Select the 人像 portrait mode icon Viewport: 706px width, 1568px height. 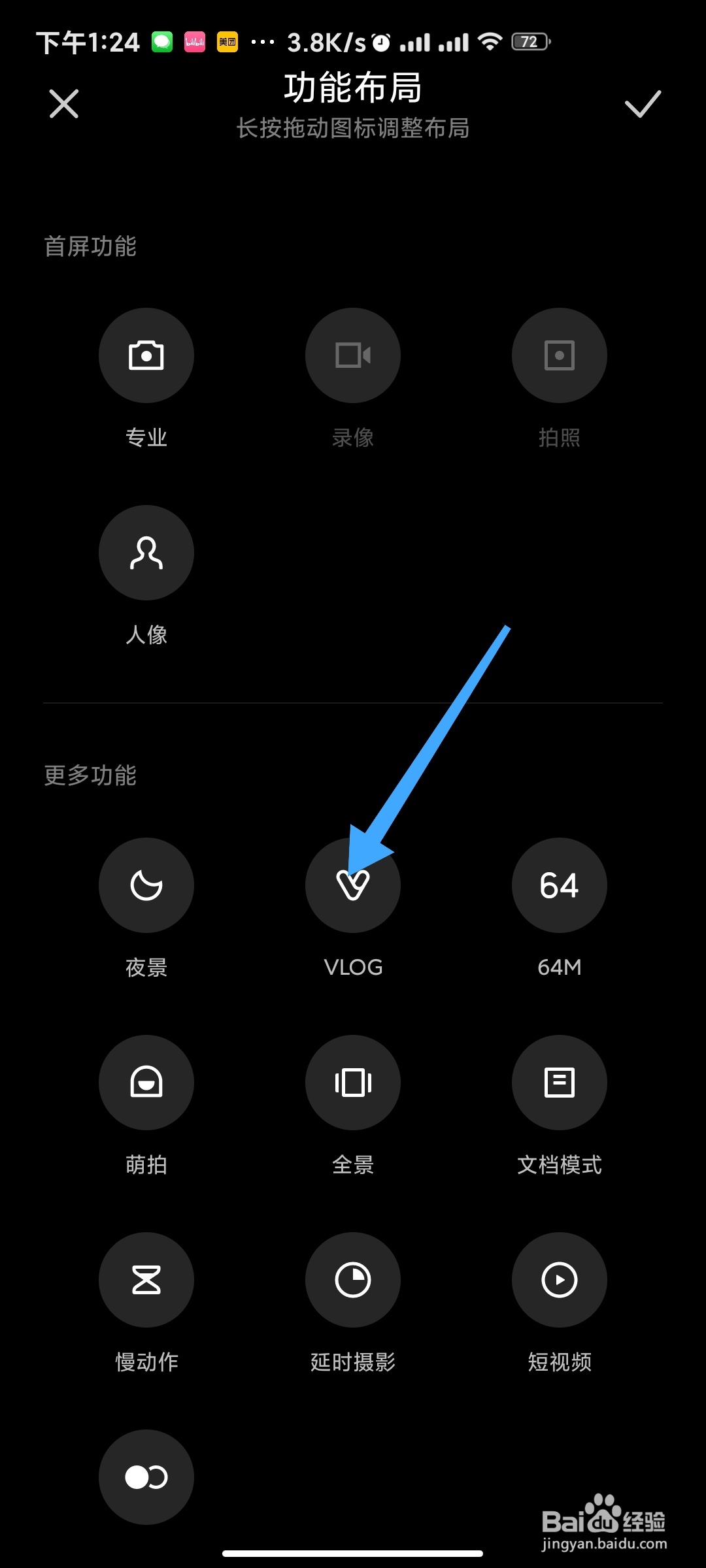coord(146,553)
